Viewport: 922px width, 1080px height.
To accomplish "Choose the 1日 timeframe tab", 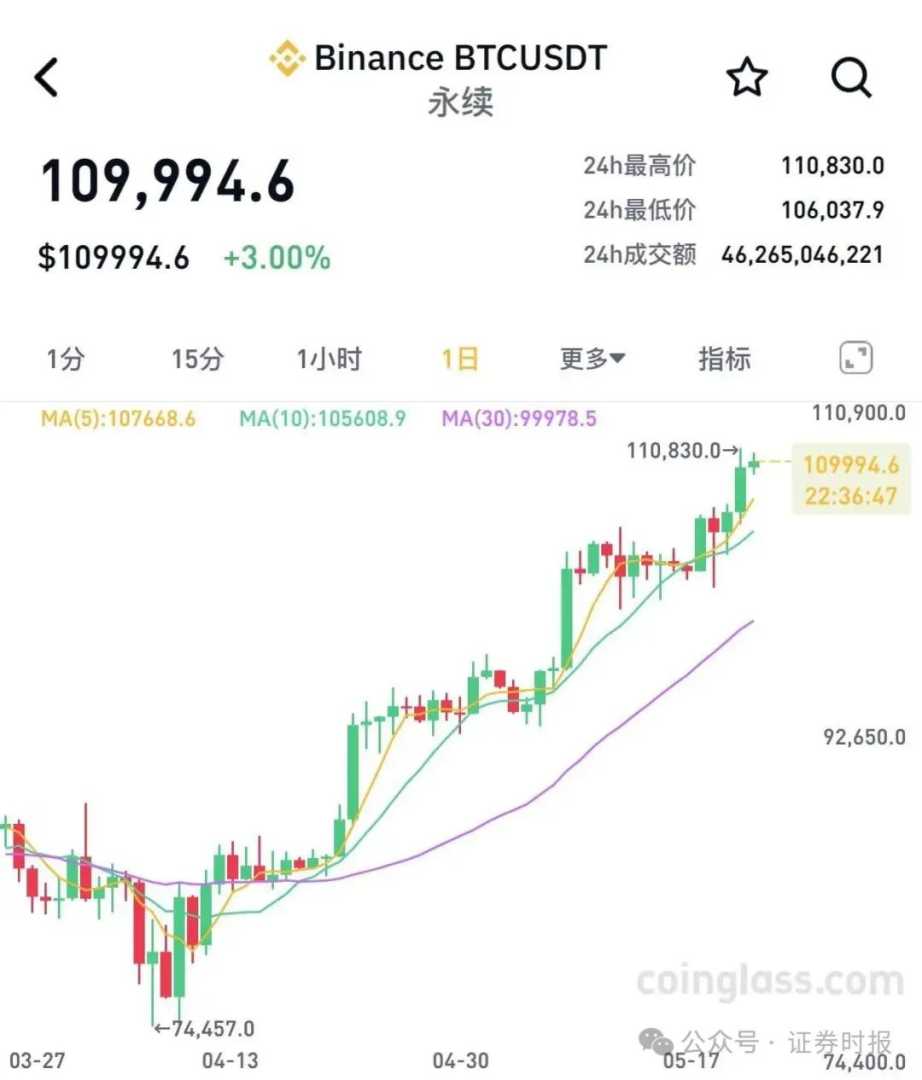I will click(460, 359).
